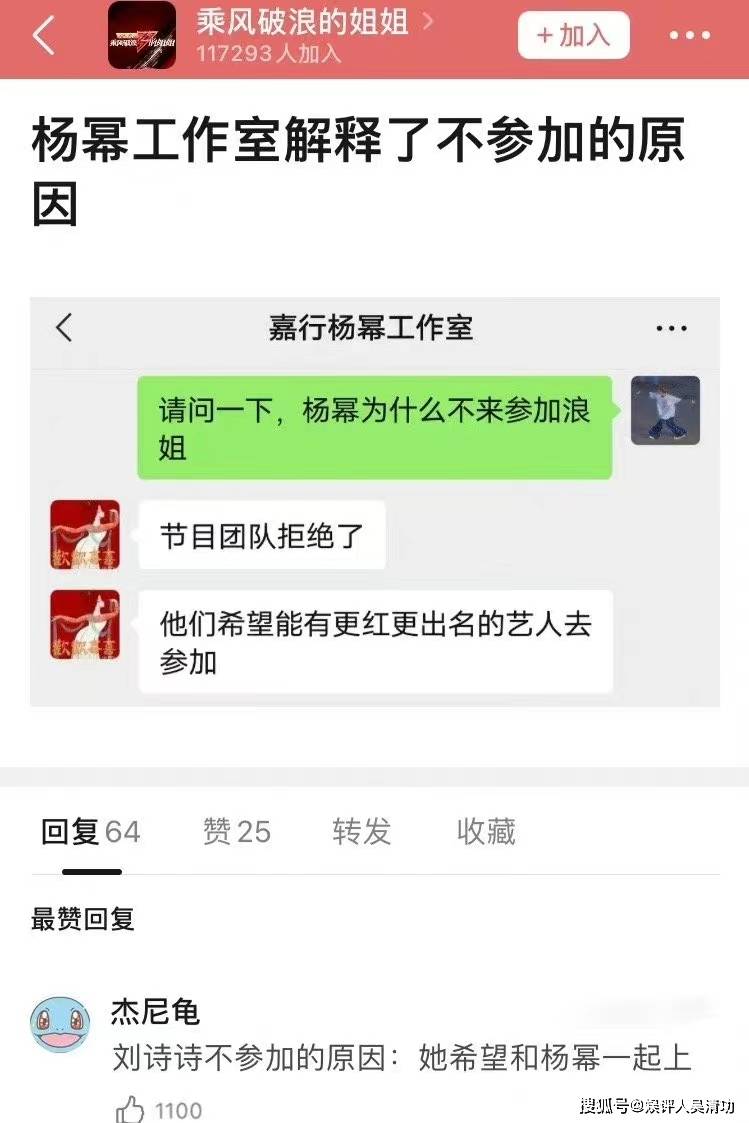The image size is (749, 1123).
Task: Tap the 加入 button to join the group
Action: point(573,36)
